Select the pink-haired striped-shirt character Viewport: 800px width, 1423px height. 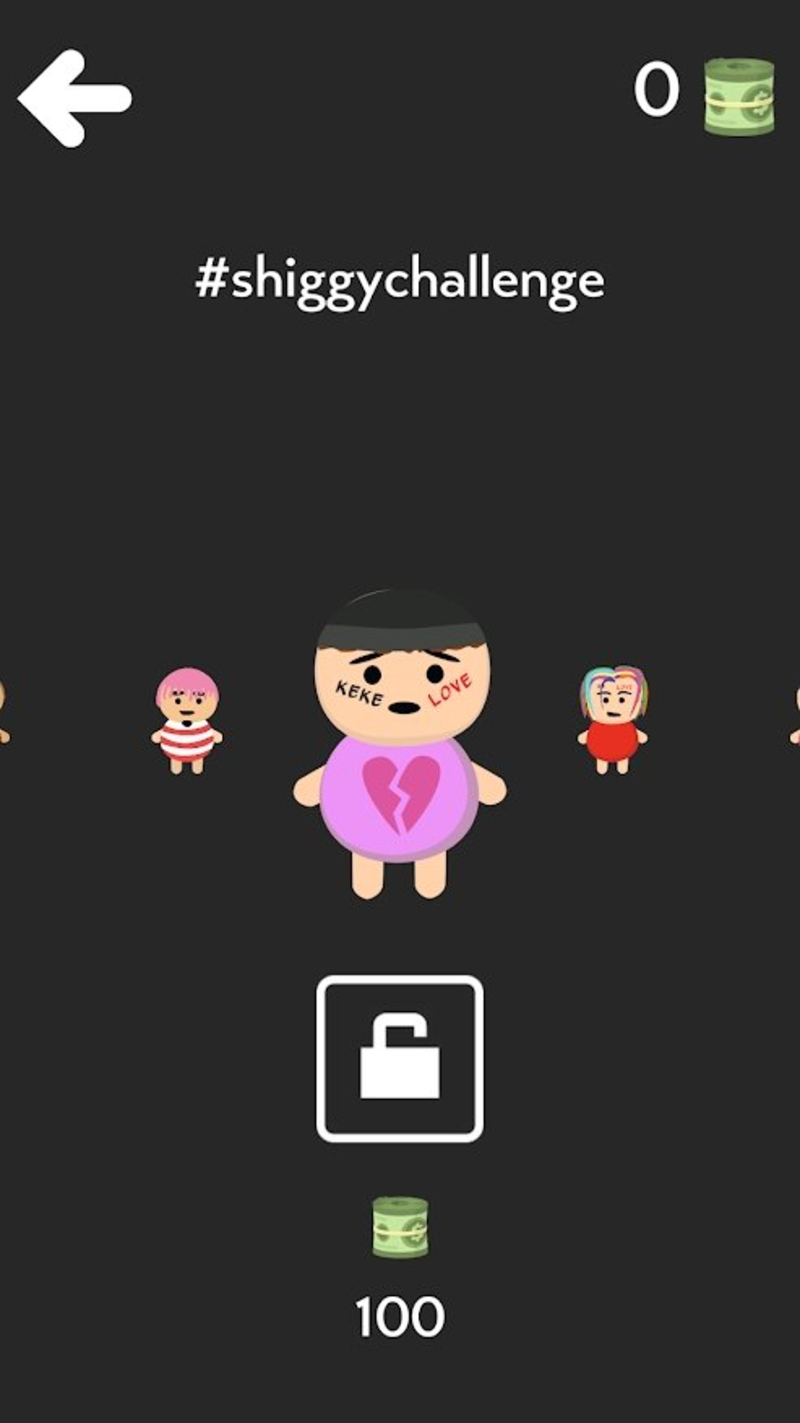click(x=187, y=720)
